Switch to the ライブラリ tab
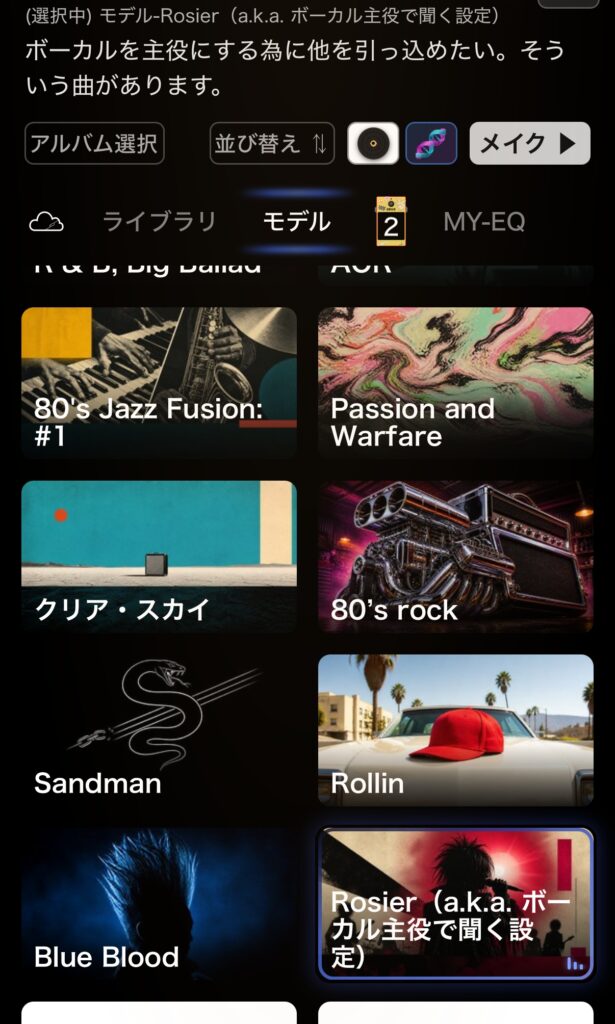615x1024 pixels. click(159, 222)
